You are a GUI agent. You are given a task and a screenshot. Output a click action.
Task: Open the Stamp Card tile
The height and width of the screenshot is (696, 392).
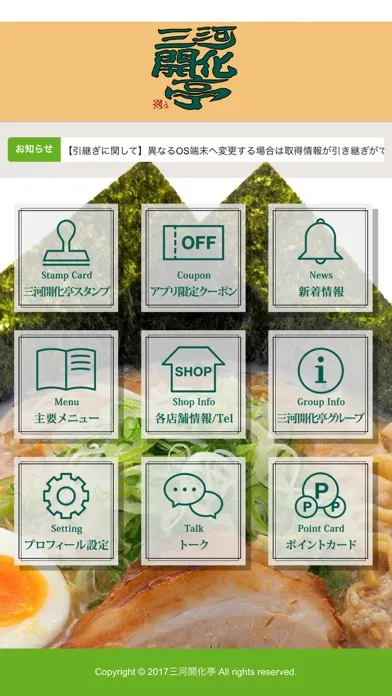(66, 258)
